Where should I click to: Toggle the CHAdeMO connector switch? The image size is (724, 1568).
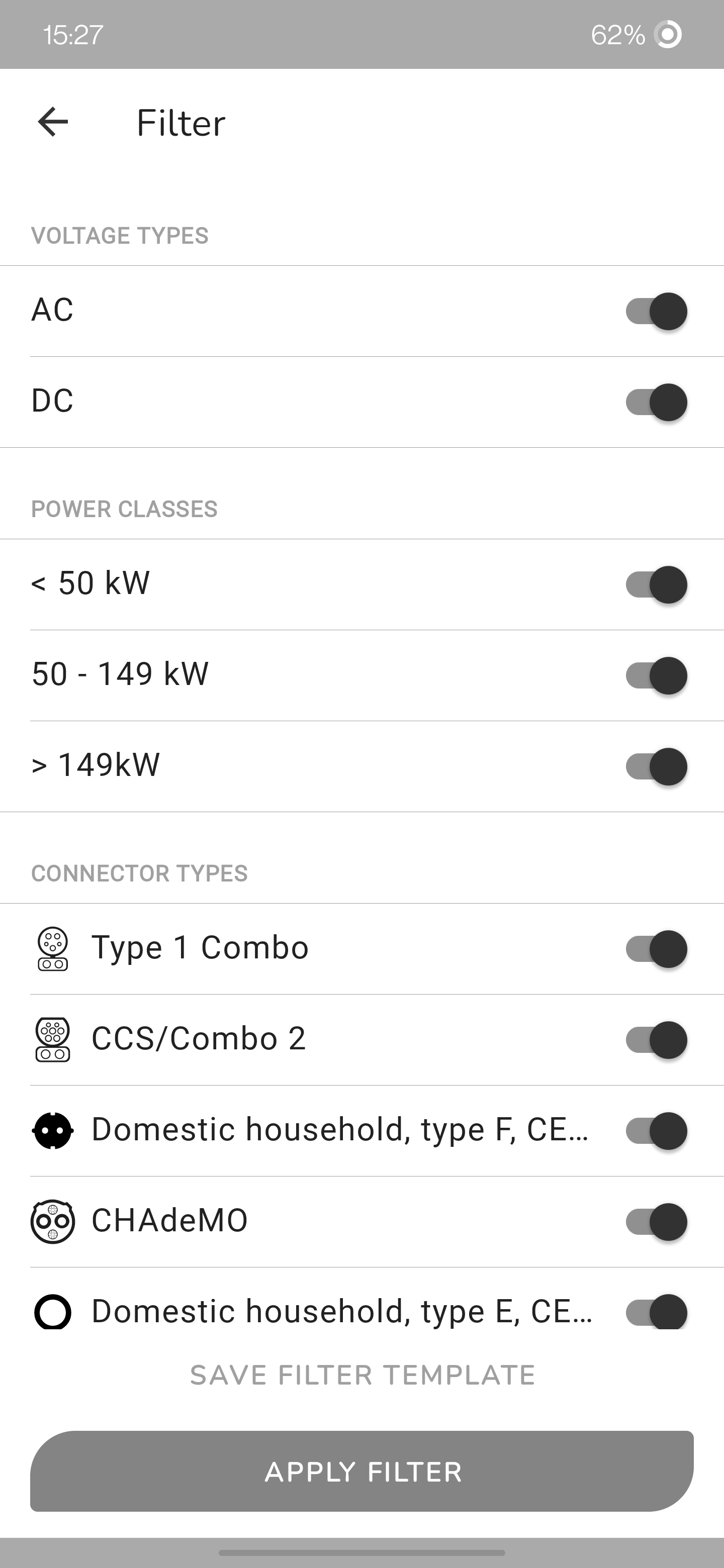pos(656,1222)
